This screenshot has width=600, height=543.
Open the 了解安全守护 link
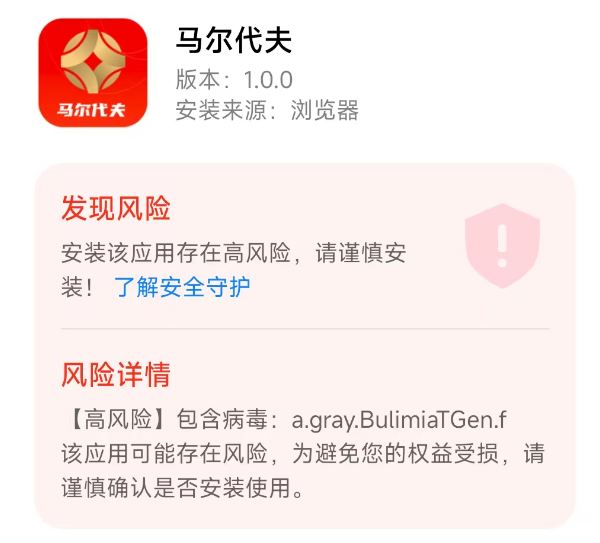[x=182, y=288]
